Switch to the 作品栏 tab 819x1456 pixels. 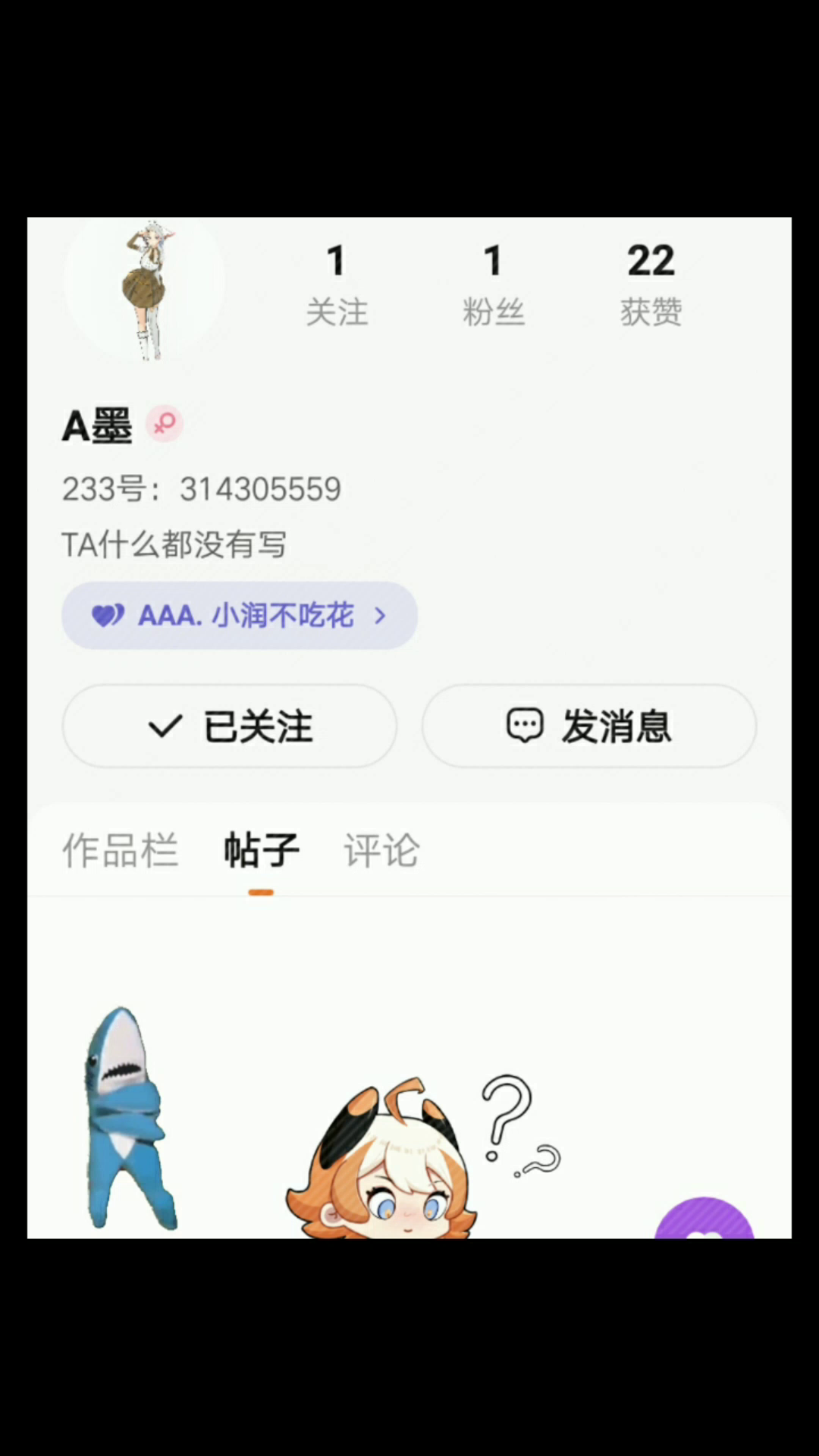pyautogui.click(x=120, y=850)
